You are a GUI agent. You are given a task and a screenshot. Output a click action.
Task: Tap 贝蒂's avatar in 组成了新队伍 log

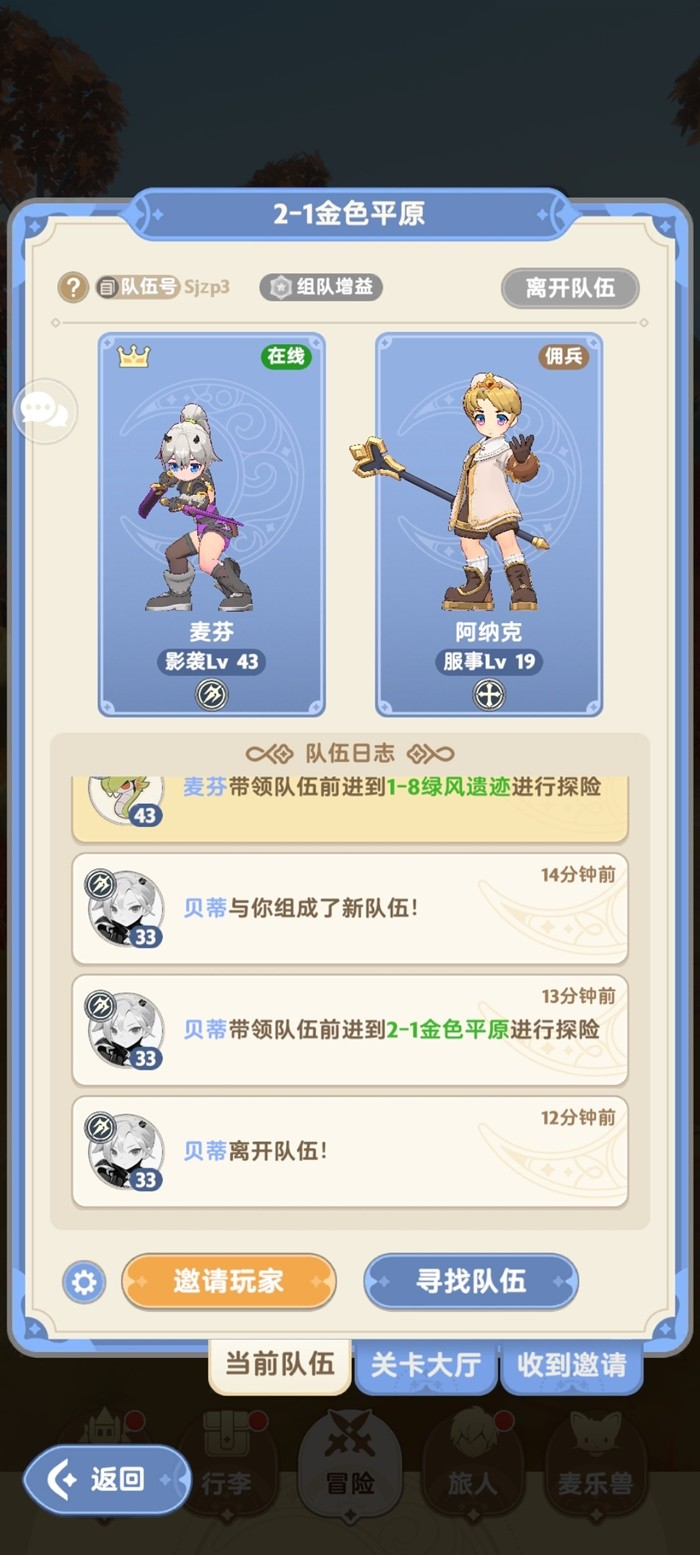pyautogui.click(x=125, y=908)
